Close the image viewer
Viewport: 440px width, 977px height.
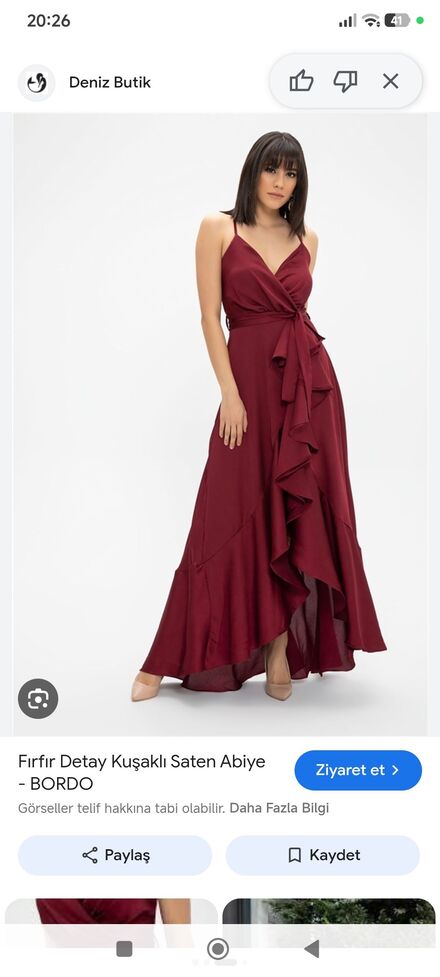click(x=391, y=81)
